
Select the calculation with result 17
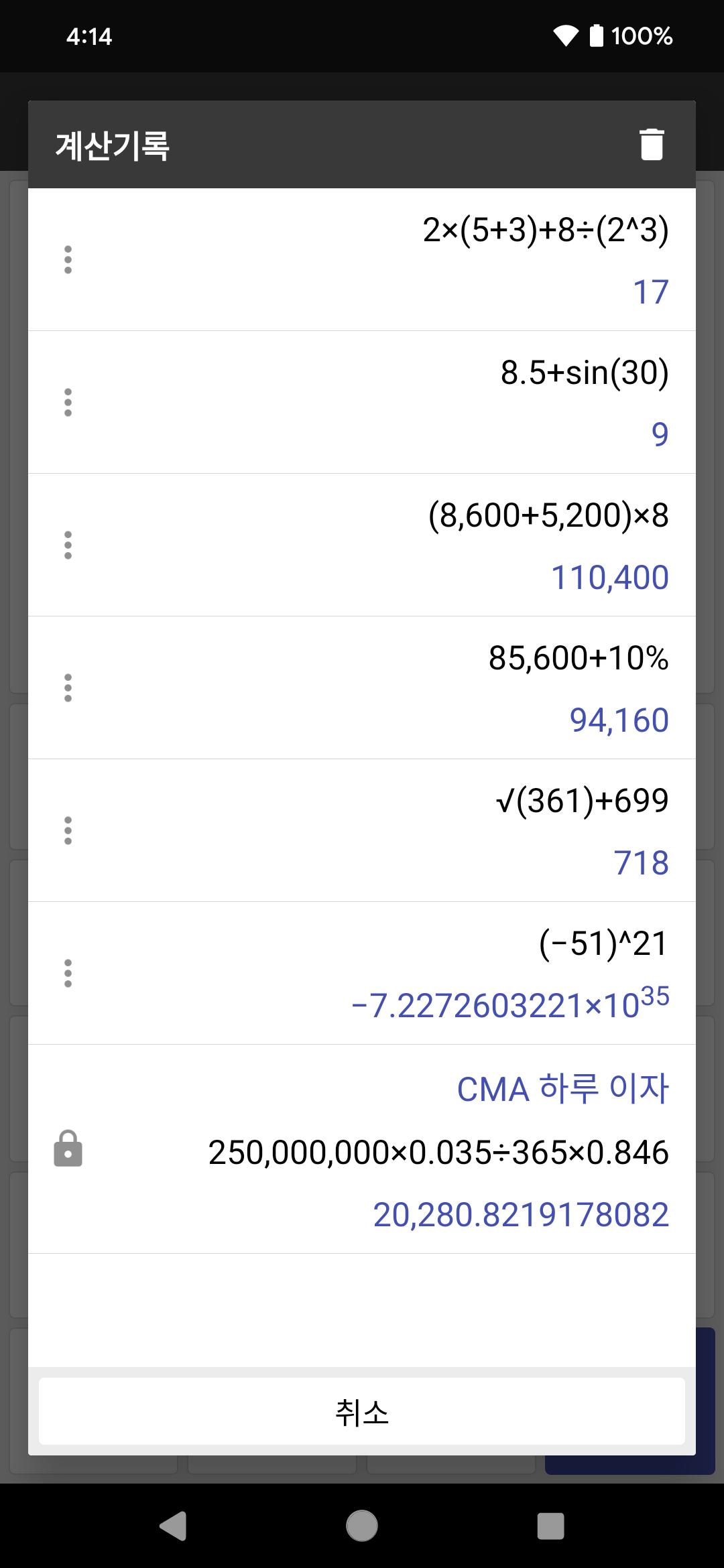(x=362, y=259)
